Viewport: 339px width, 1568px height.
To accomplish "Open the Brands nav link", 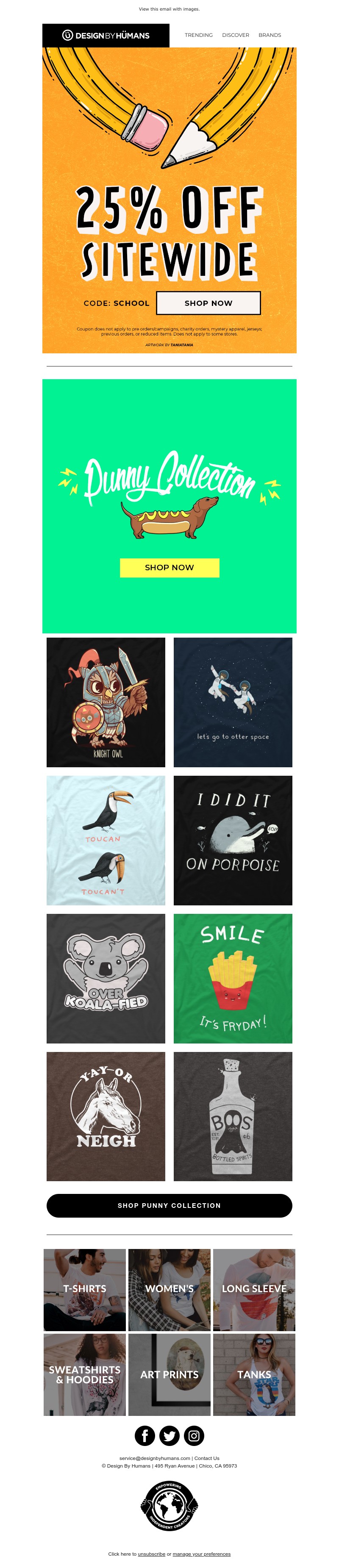I will (270, 35).
